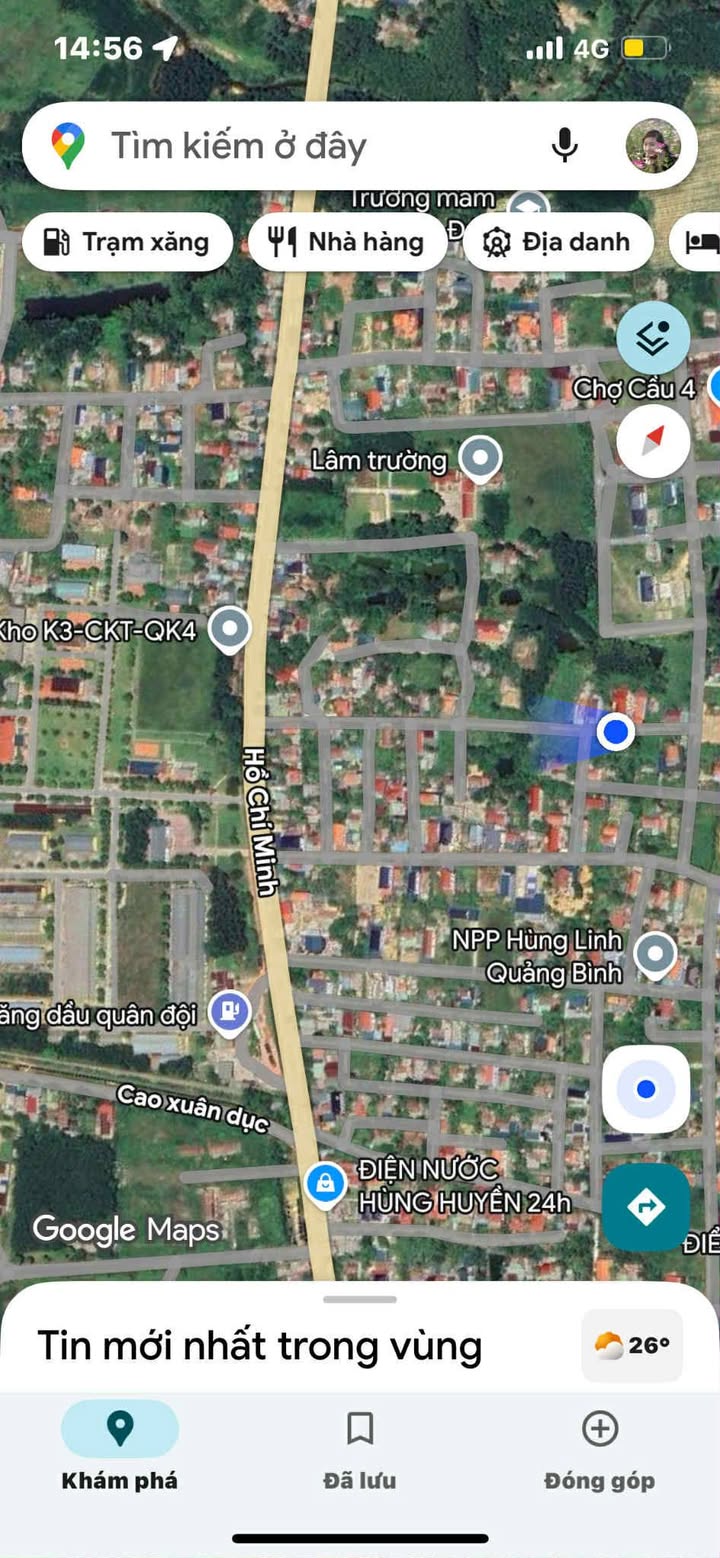Open the map layers selector
This screenshot has height=1558, width=720.
pyautogui.click(x=653, y=338)
